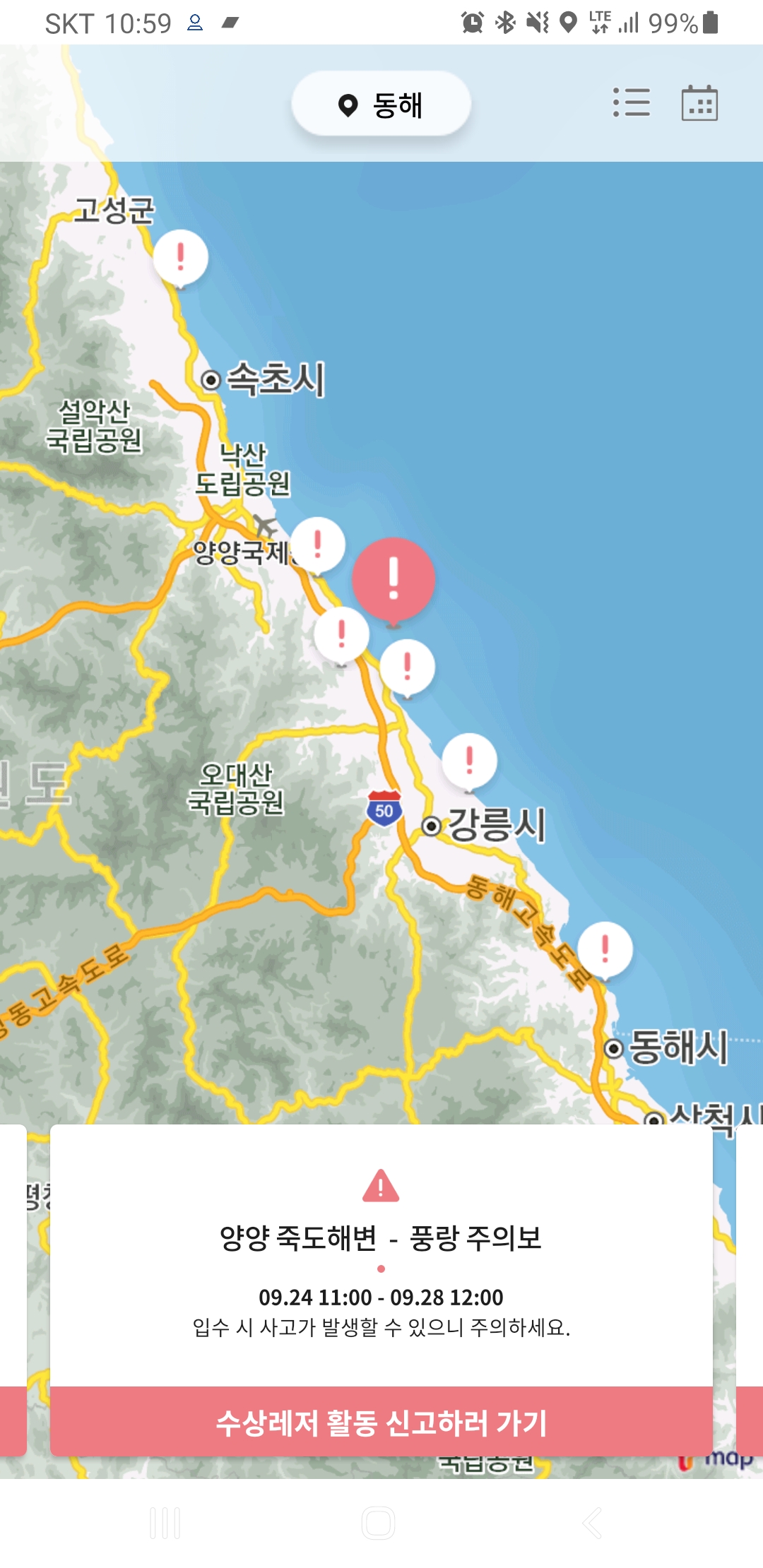
Task: Open the calendar view
Action: click(x=699, y=103)
